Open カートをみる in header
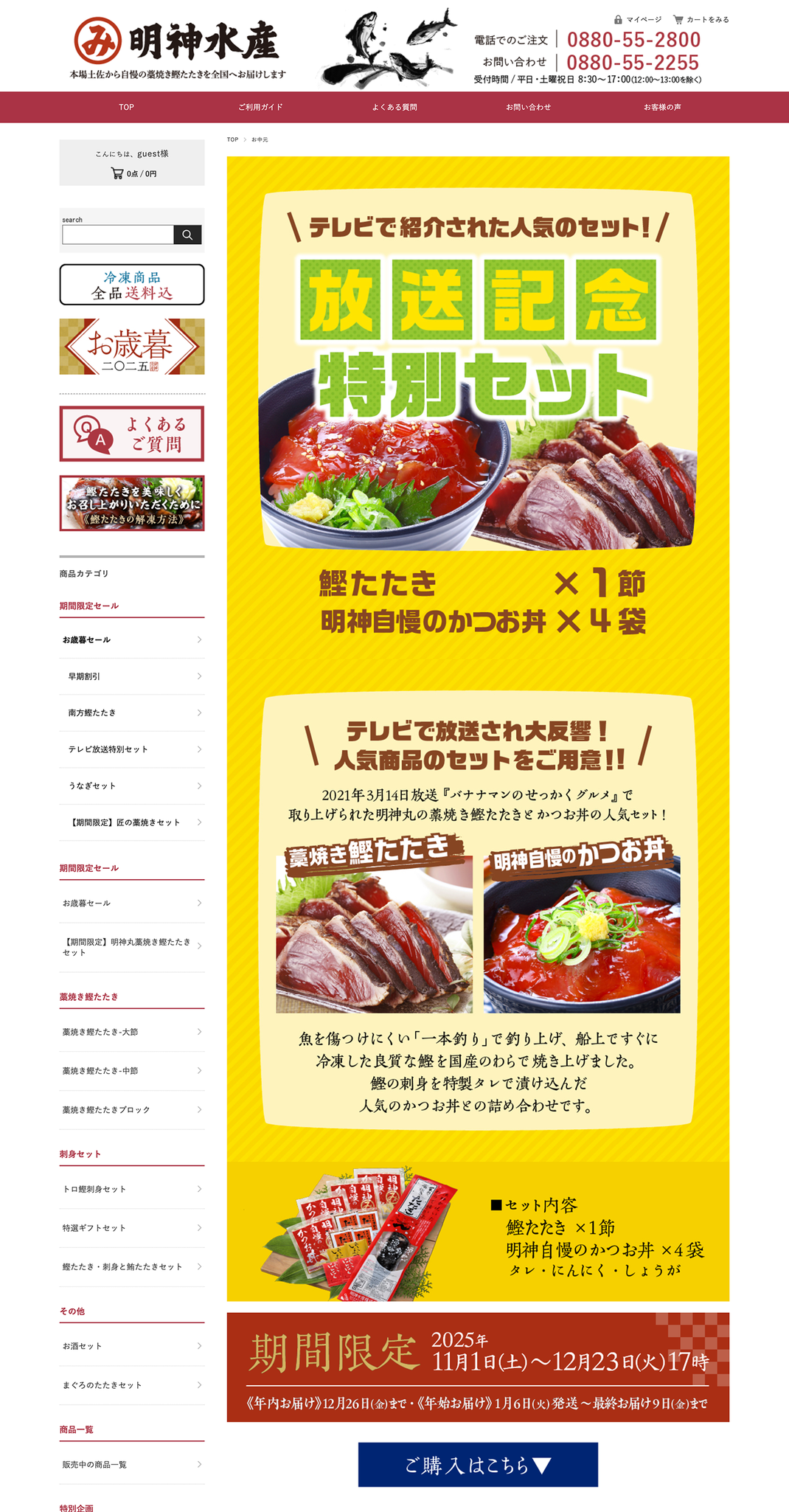The height and width of the screenshot is (1512, 789). pyautogui.click(x=701, y=20)
